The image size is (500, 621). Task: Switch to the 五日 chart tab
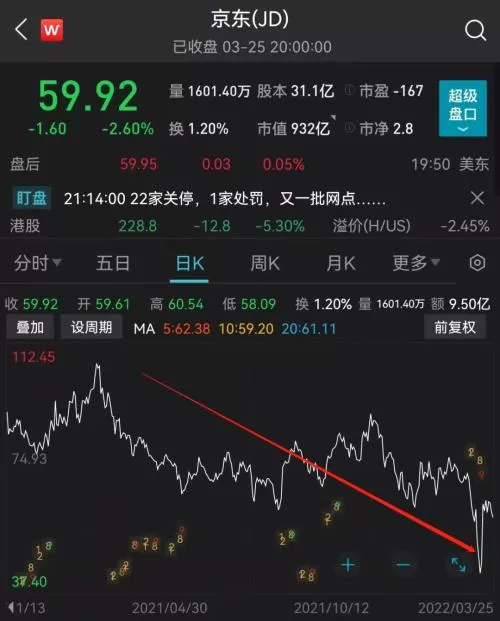pos(113,263)
